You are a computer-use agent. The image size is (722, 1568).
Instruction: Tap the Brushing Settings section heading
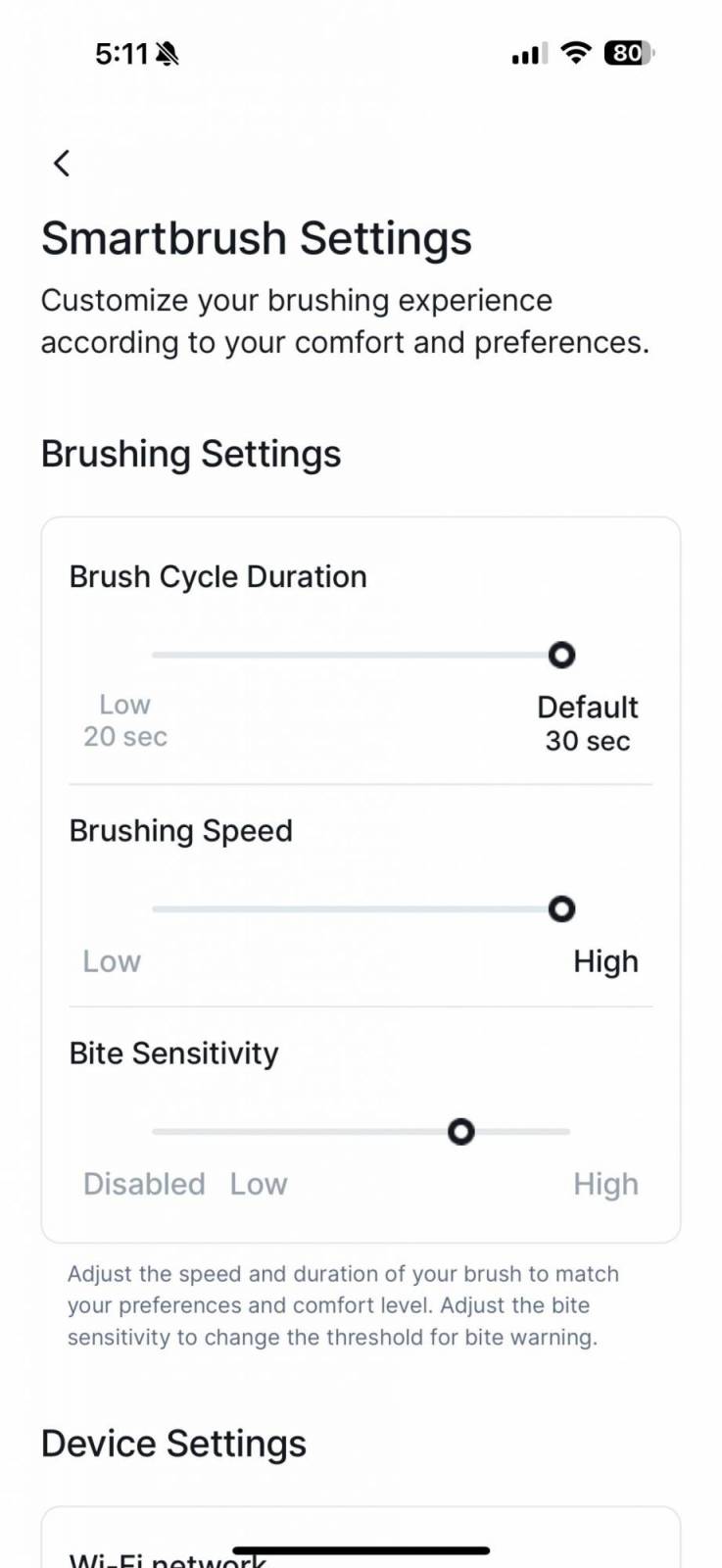pos(191,454)
